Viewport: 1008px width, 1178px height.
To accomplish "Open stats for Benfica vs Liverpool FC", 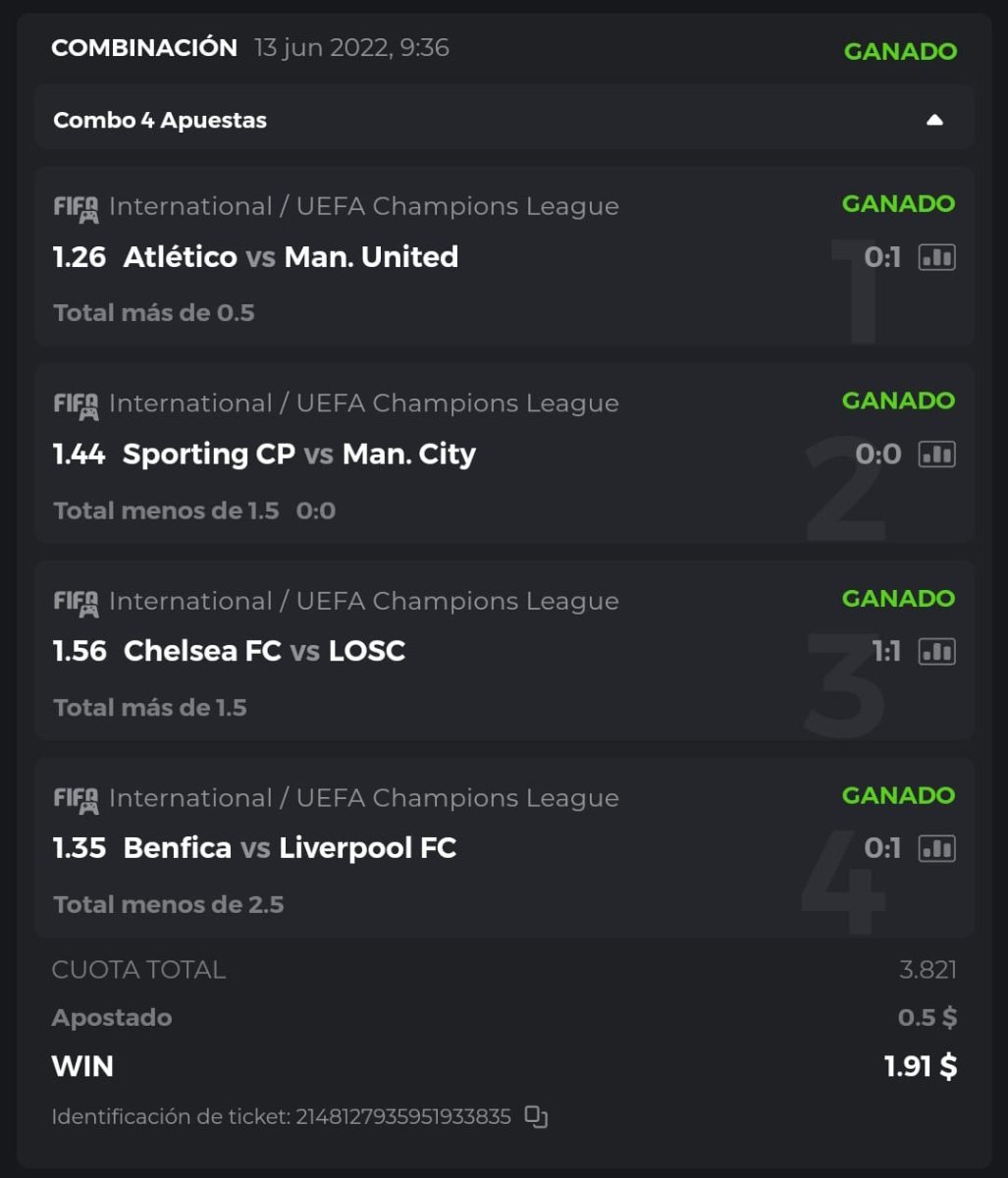I will click(x=936, y=848).
